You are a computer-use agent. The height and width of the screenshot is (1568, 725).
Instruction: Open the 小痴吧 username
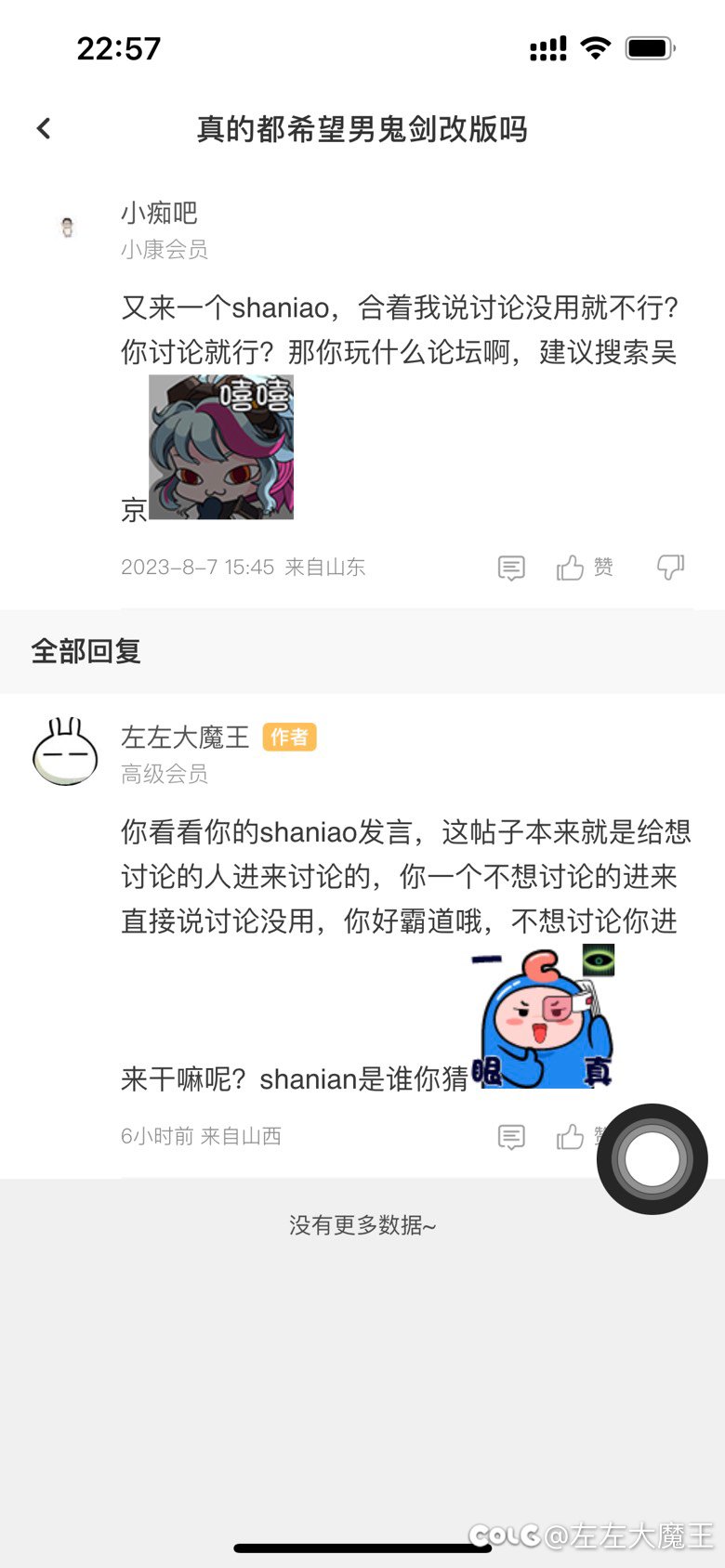point(159,214)
